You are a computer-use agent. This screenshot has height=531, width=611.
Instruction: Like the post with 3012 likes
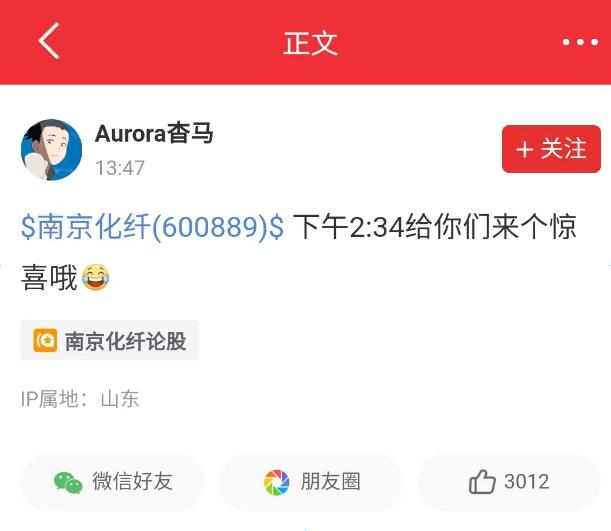509,482
